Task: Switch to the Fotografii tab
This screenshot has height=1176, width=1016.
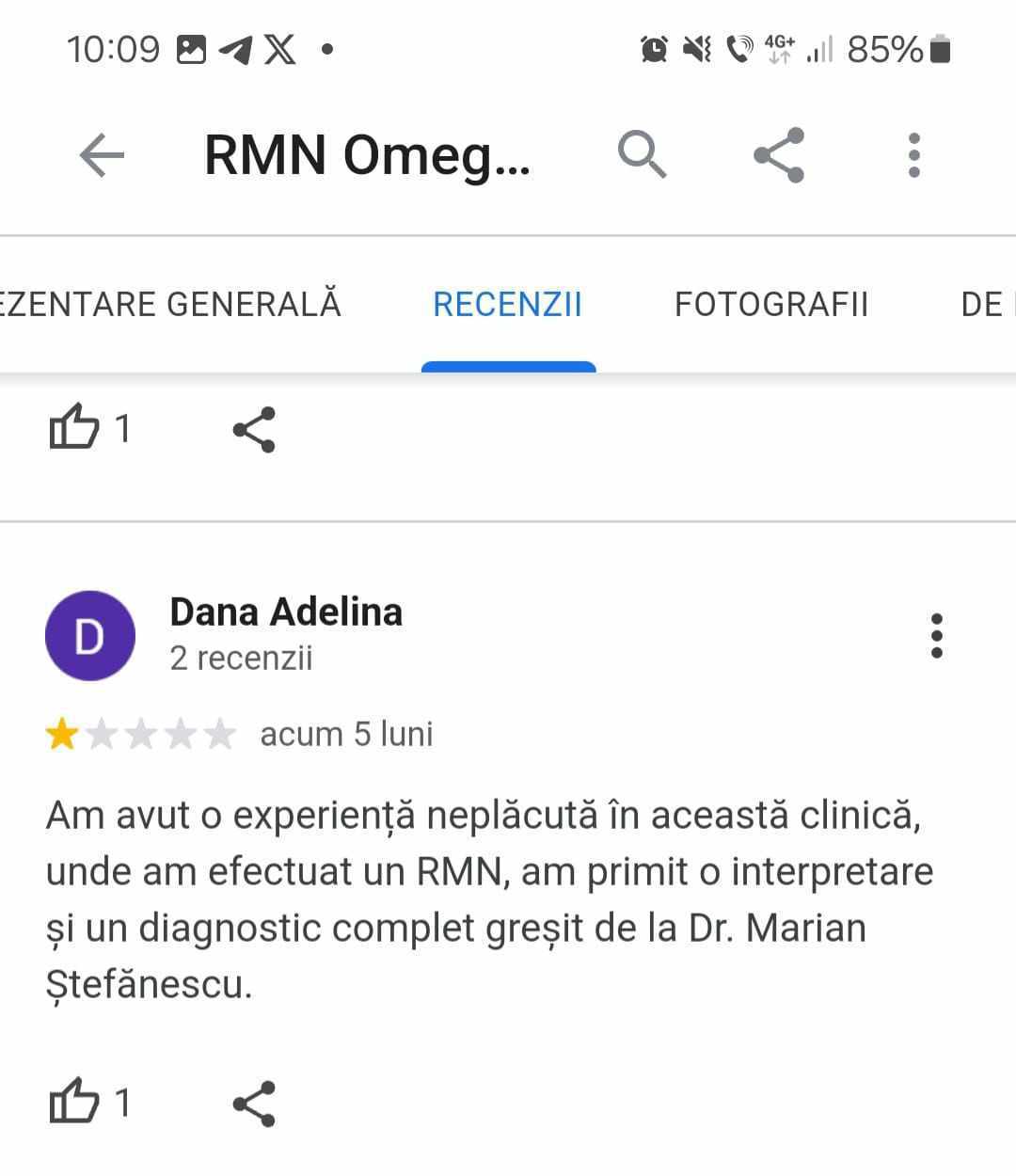Action: pos(771,304)
